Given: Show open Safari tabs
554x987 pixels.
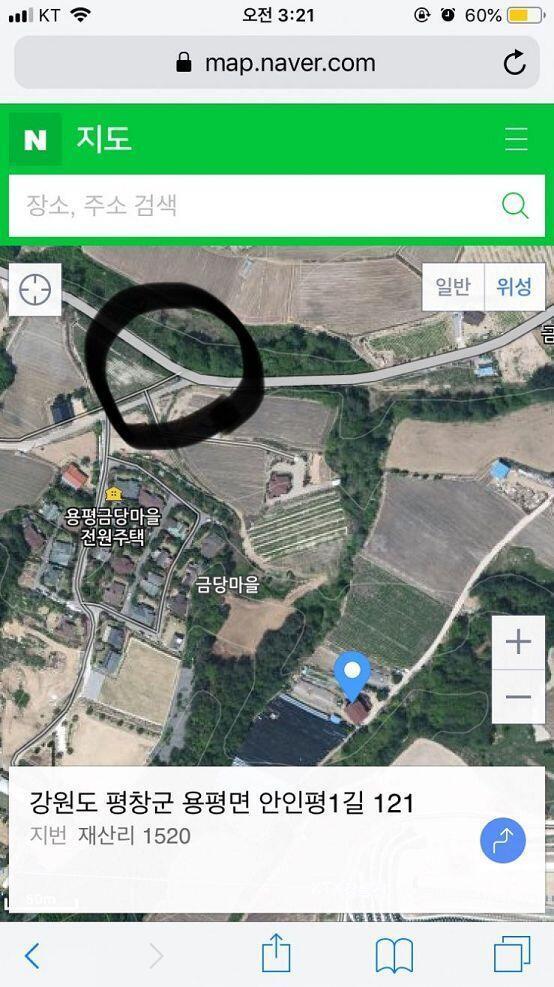Looking at the screenshot, I should (512, 954).
